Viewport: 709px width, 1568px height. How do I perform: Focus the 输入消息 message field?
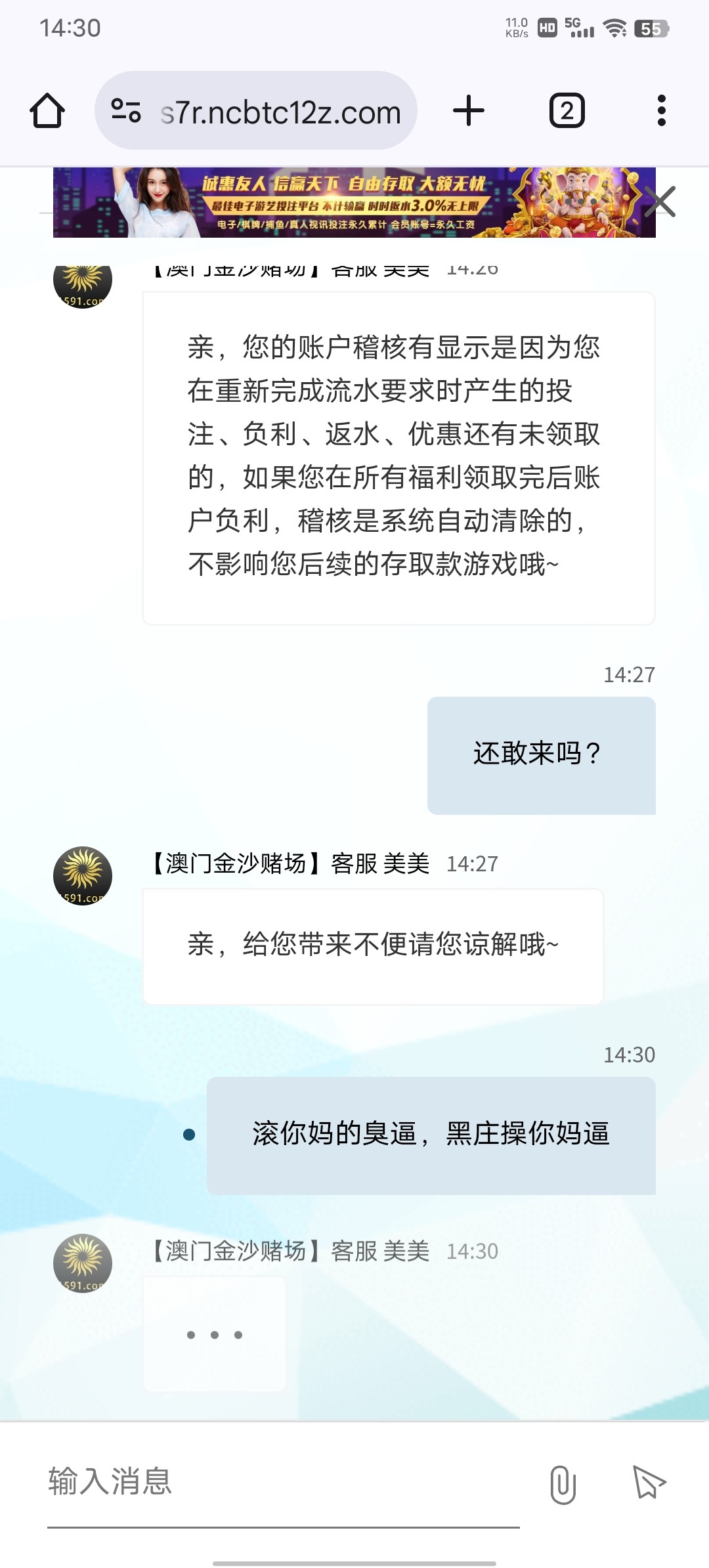(x=282, y=1483)
